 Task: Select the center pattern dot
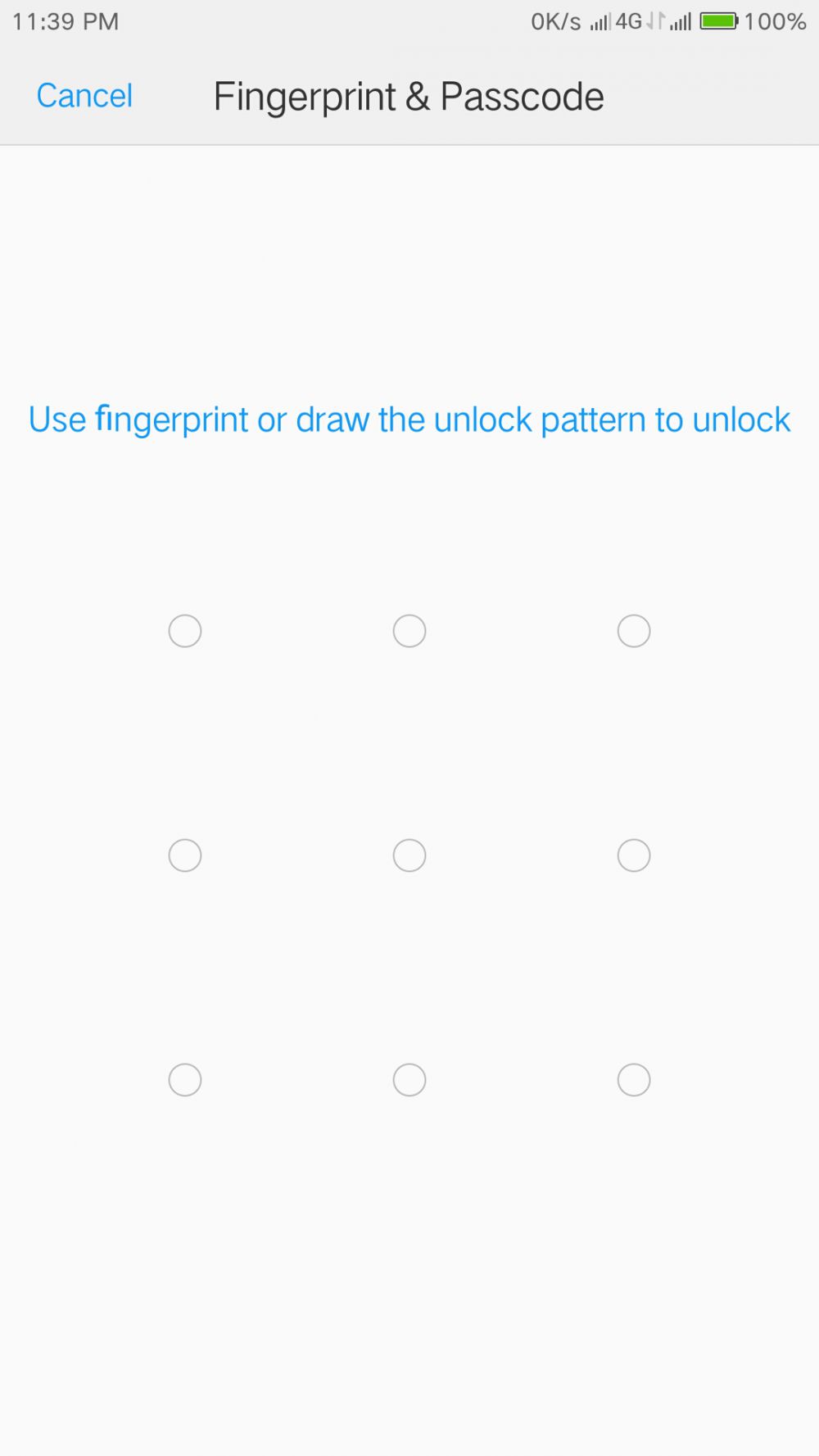click(x=409, y=855)
